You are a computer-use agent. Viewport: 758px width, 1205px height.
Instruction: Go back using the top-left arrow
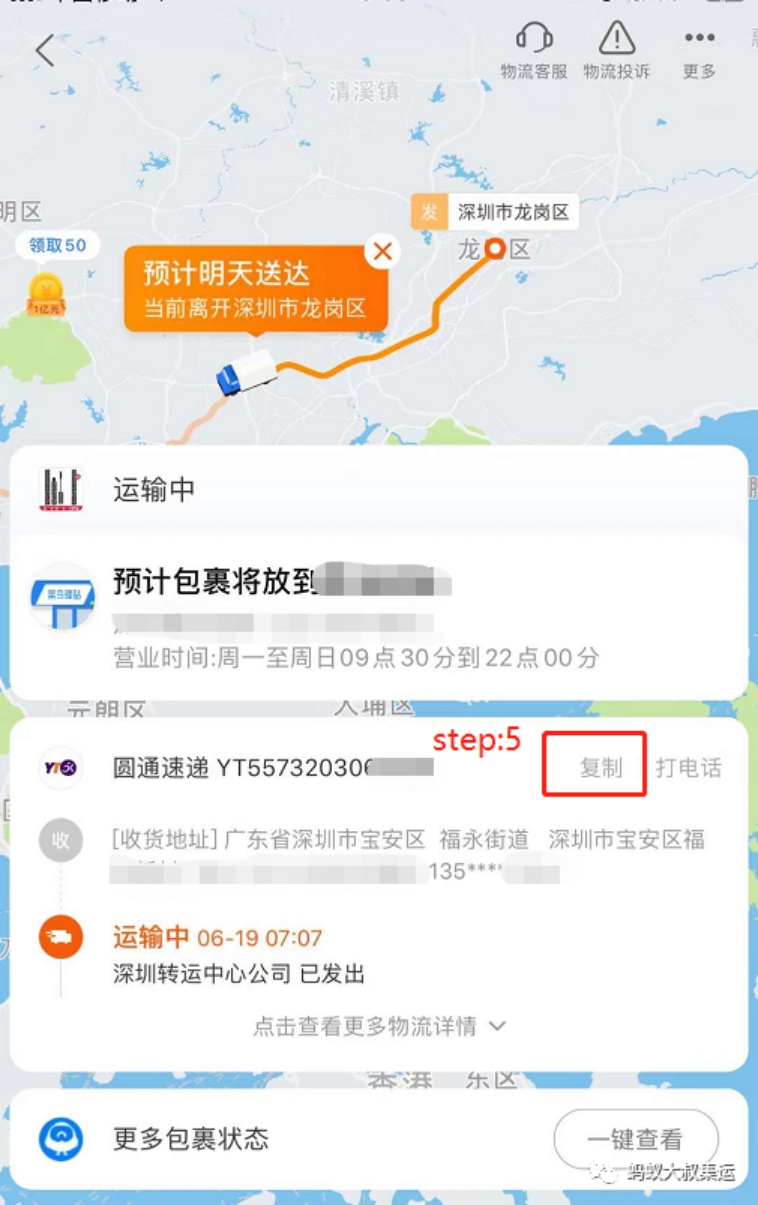point(45,49)
